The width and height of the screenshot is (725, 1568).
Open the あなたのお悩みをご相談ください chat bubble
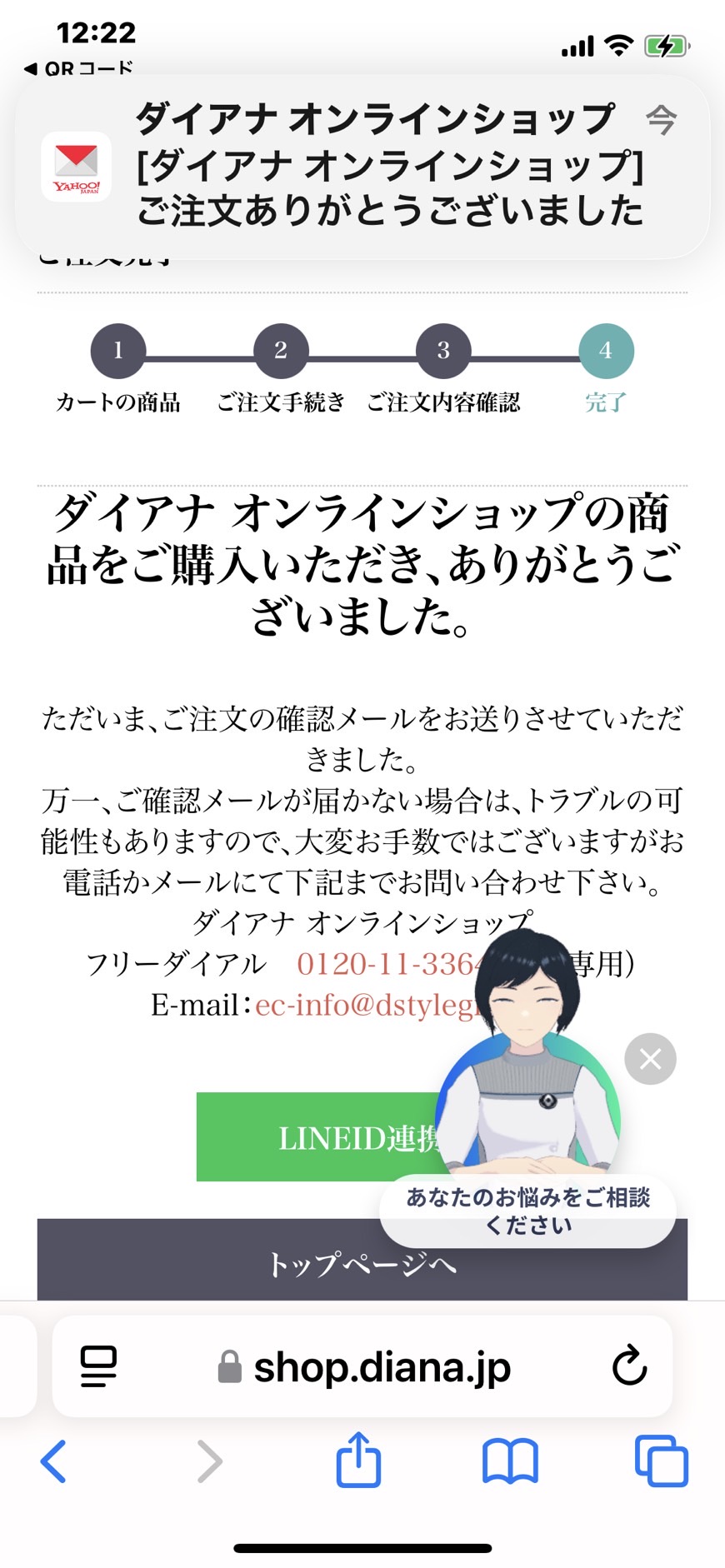(527, 1211)
